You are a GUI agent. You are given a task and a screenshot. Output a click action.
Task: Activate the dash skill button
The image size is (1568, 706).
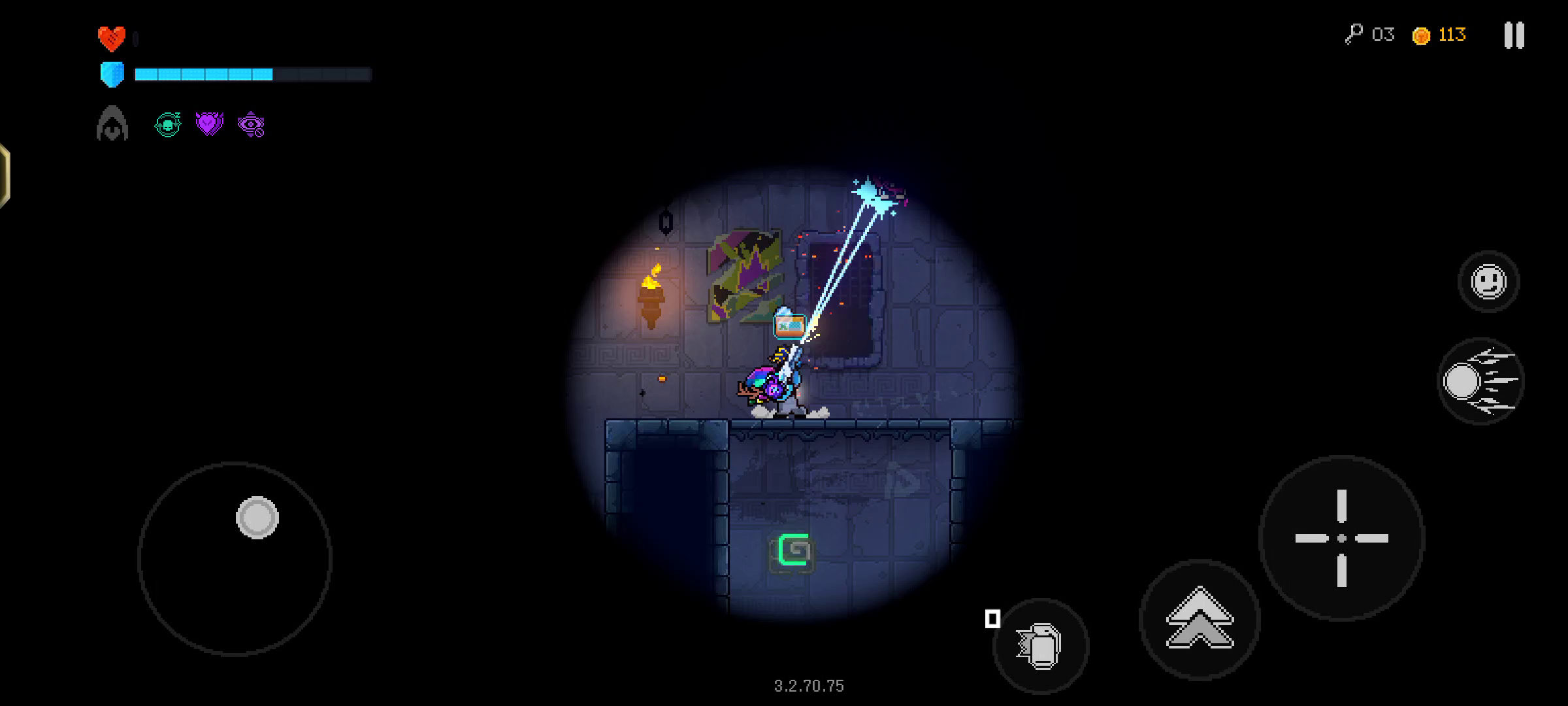pos(1480,381)
